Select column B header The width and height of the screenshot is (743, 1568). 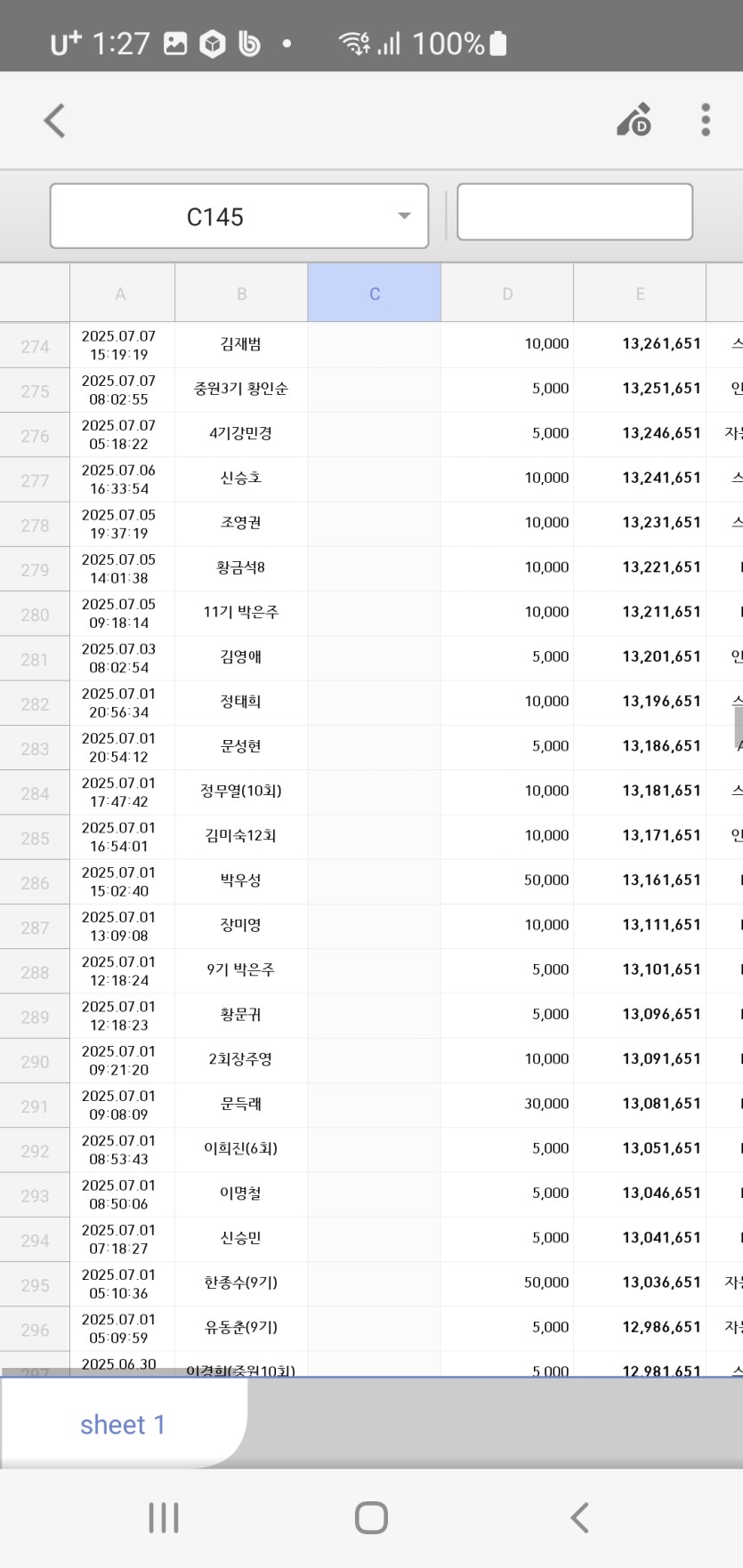(241, 293)
